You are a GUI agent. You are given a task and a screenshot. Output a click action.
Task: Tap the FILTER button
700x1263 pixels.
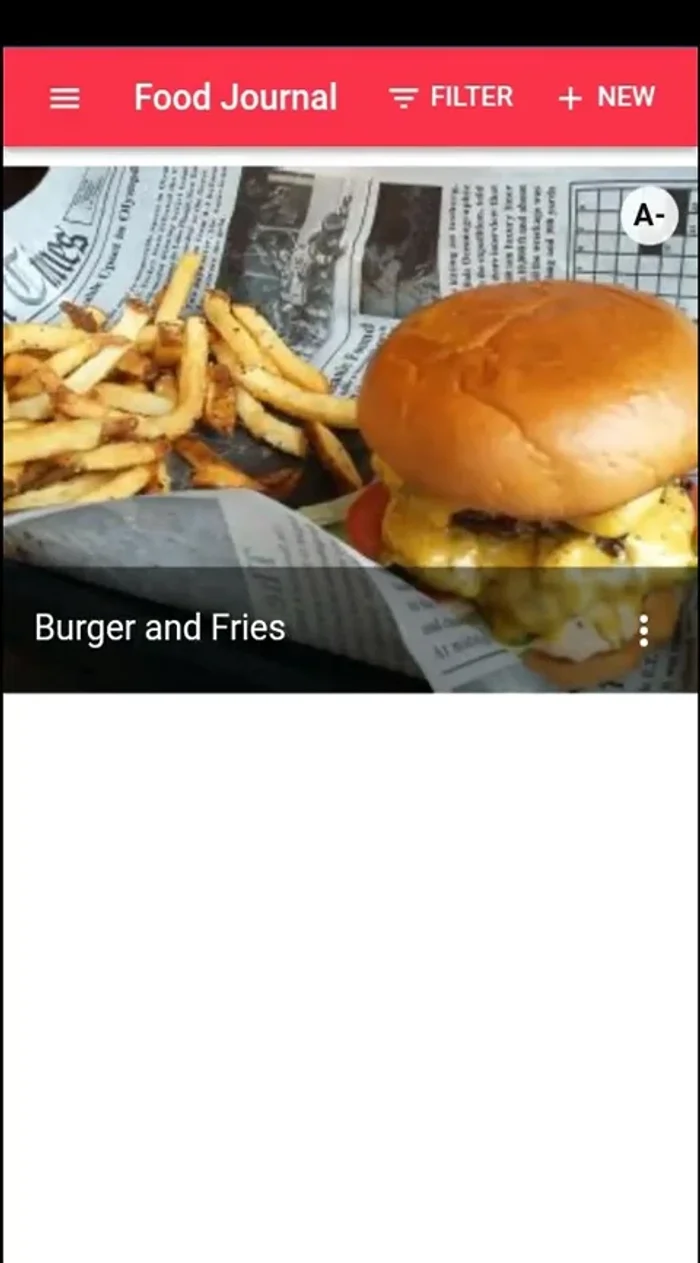(451, 98)
